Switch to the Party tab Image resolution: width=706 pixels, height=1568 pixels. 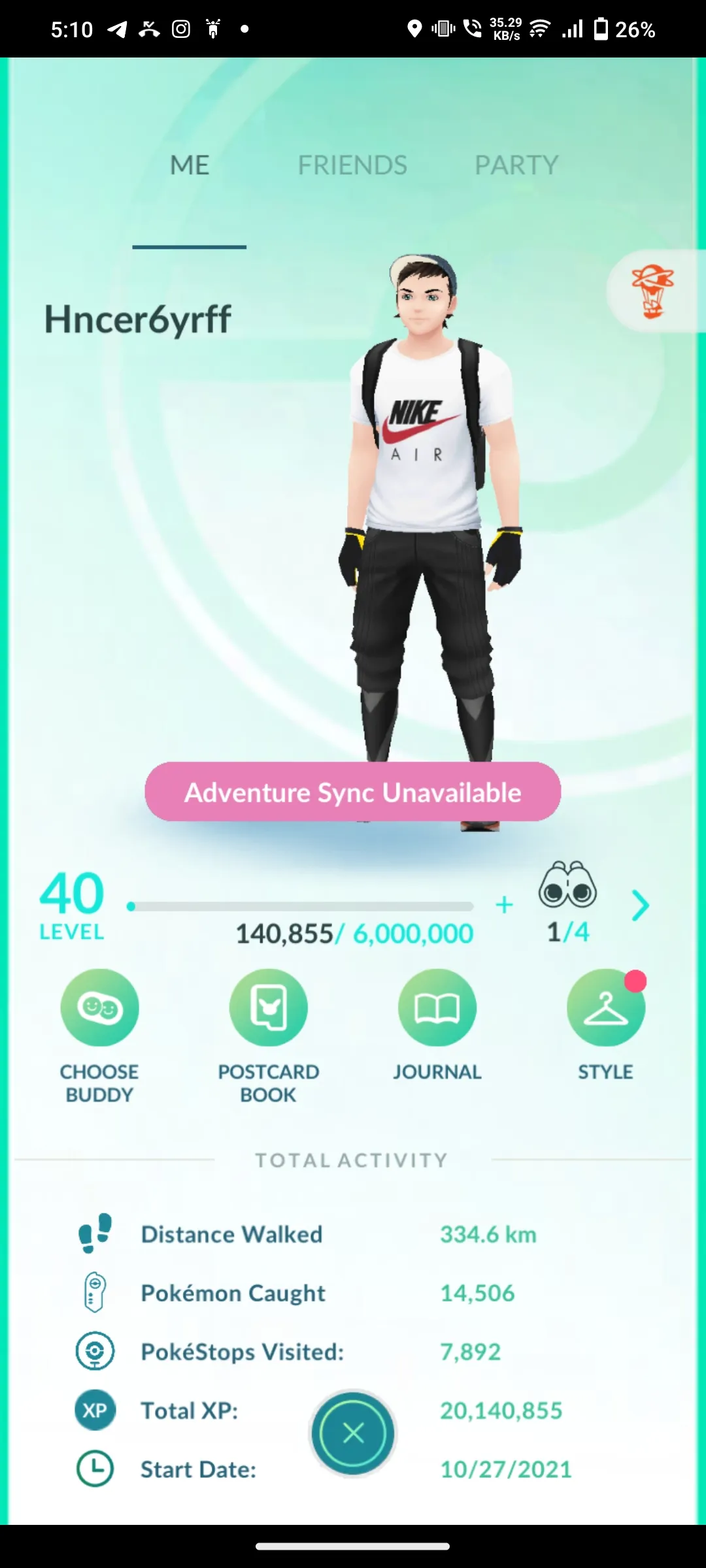[x=516, y=165]
